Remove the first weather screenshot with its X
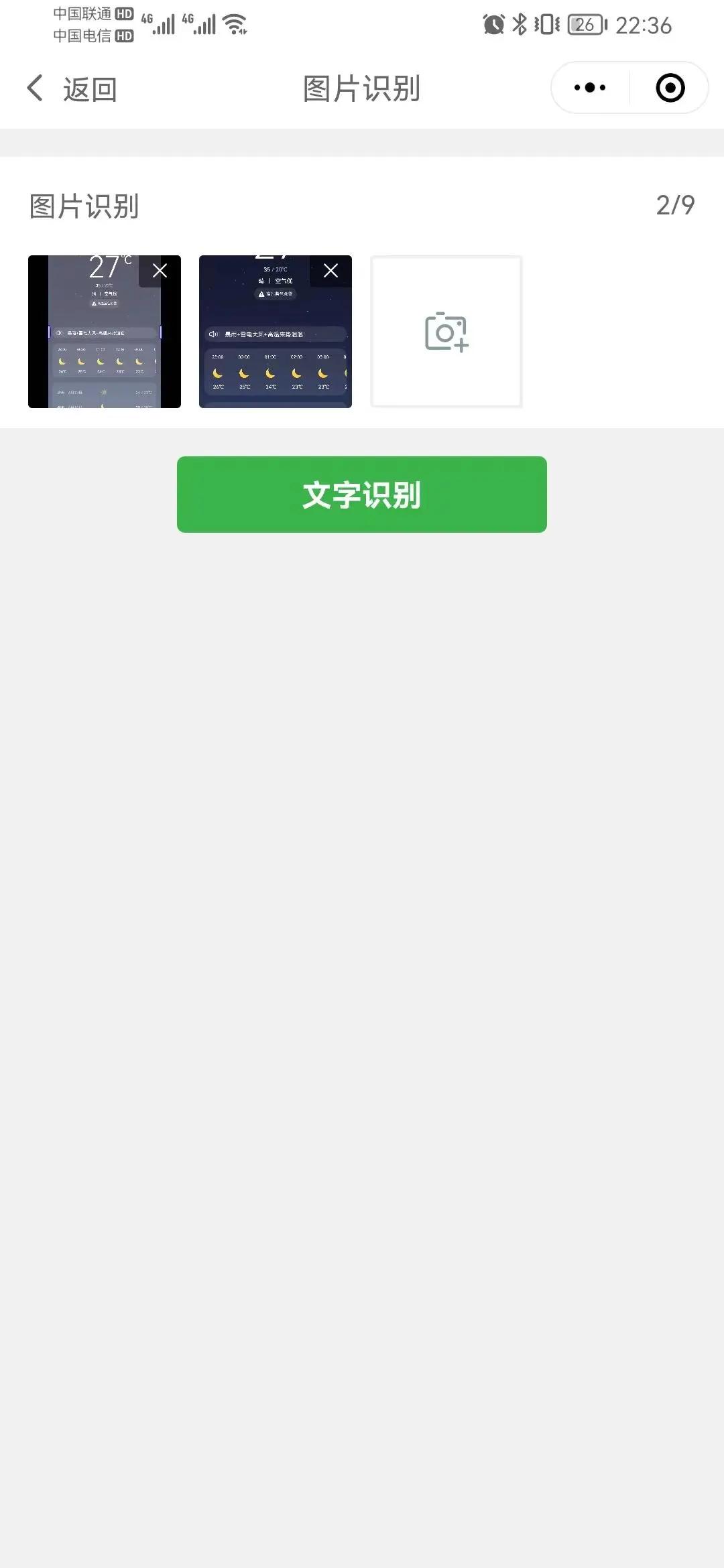724x1568 pixels. pyautogui.click(x=160, y=270)
